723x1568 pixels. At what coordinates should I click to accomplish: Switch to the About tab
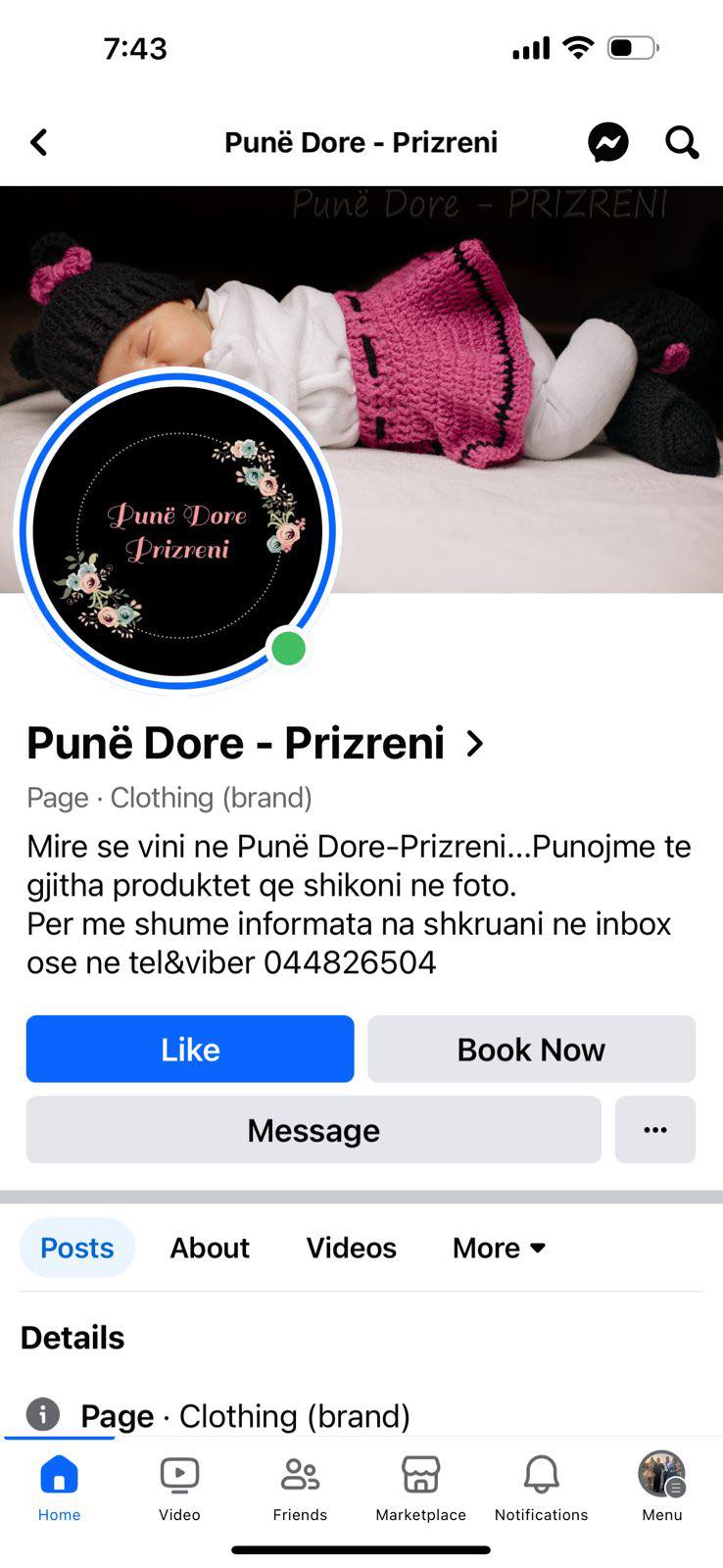(210, 1248)
